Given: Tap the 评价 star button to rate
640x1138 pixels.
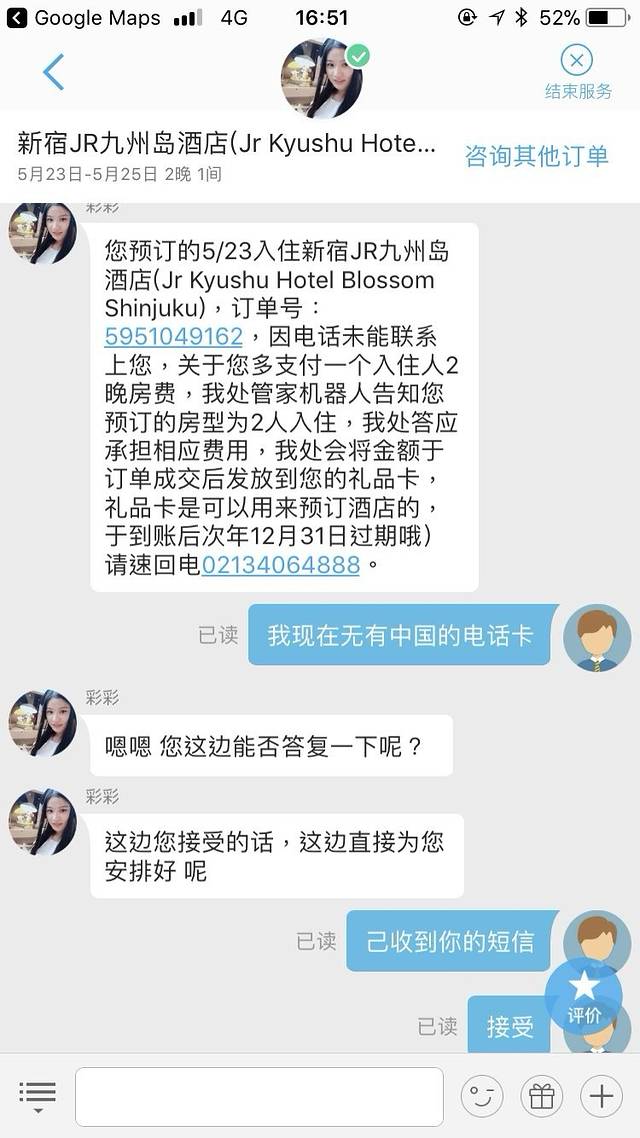Looking at the screenshot, I should (584, 996).
